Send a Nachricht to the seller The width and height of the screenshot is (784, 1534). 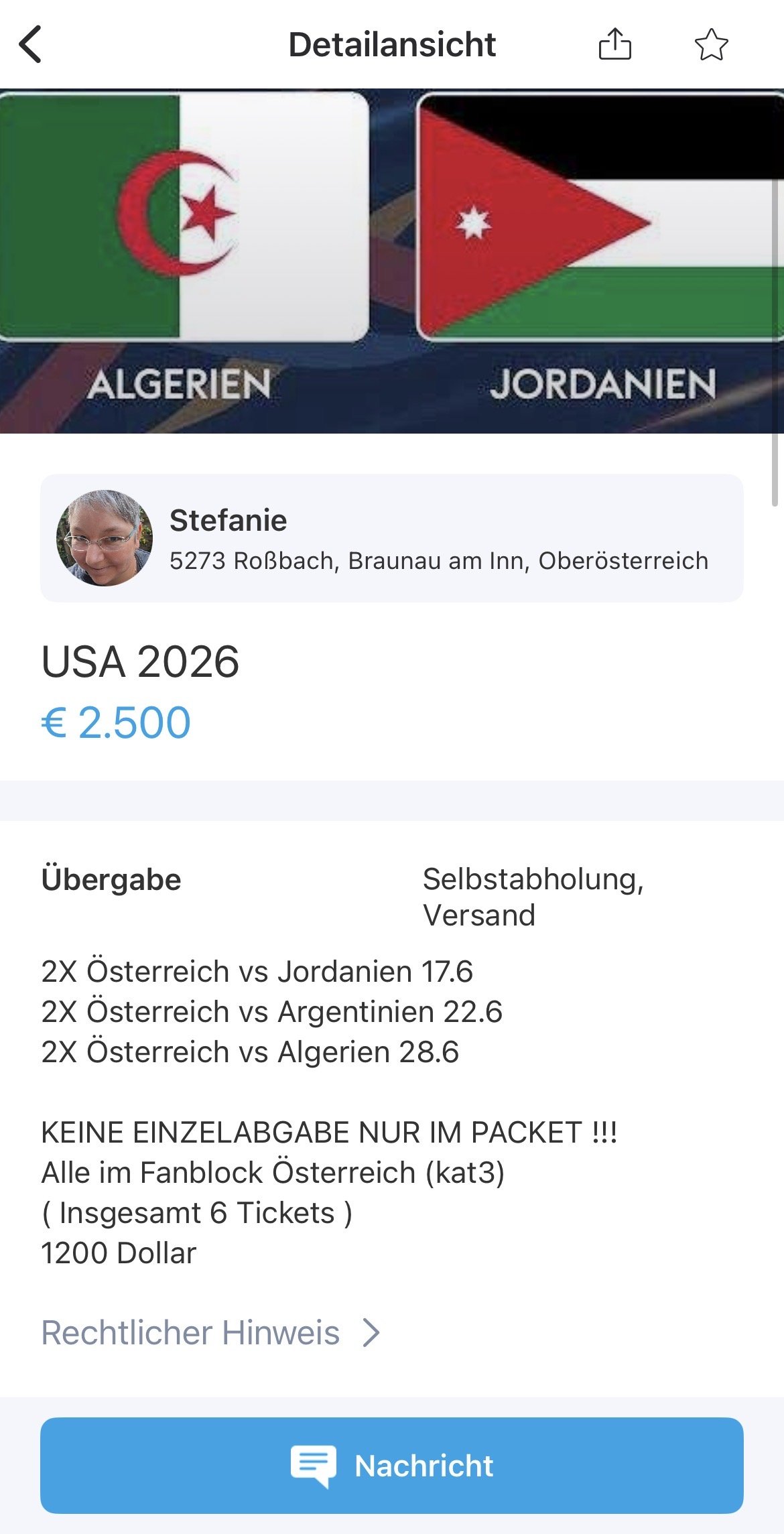click(x=392, y=1465)
